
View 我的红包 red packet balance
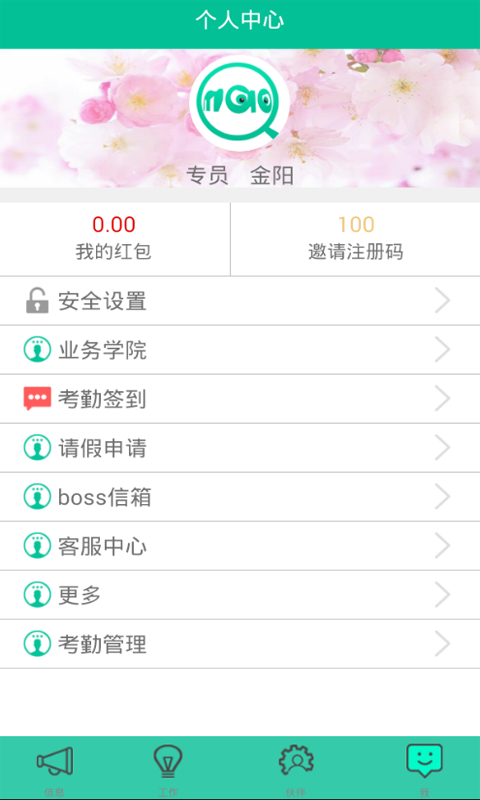click(115, 239)
